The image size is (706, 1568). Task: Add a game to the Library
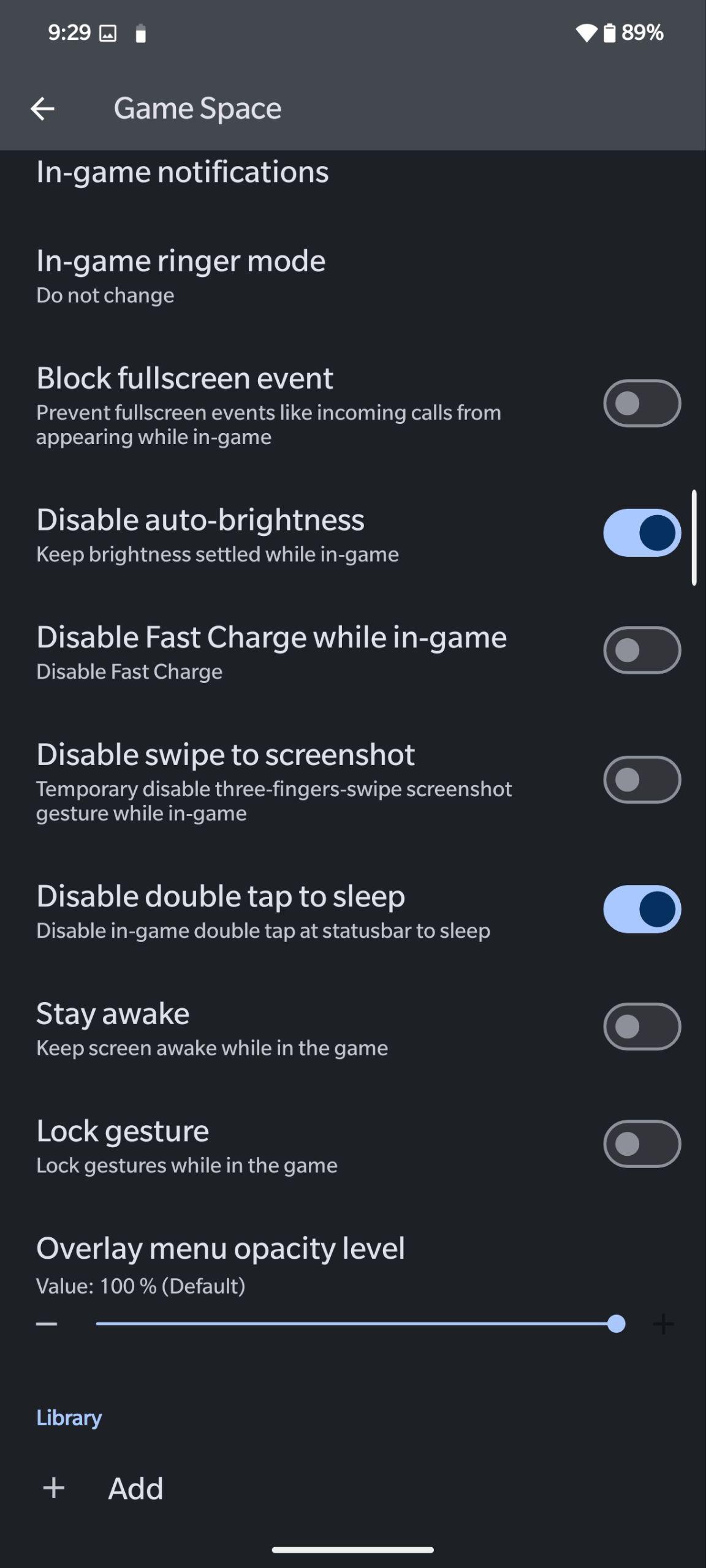click(x=353, y=1488)
